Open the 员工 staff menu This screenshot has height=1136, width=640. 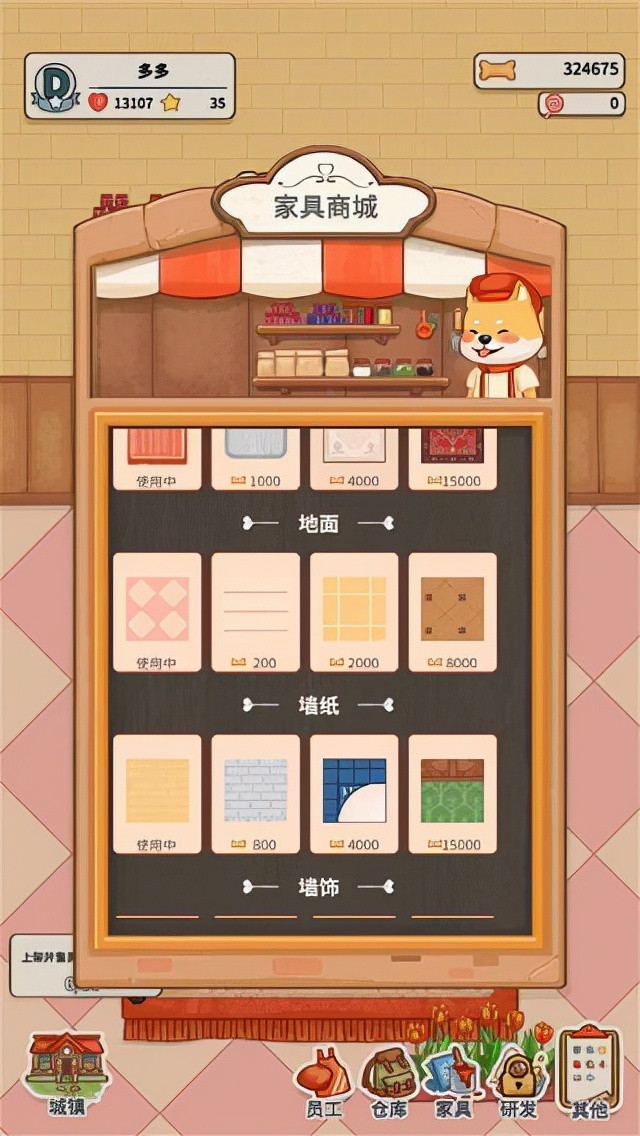click(x=324, y=1080)
